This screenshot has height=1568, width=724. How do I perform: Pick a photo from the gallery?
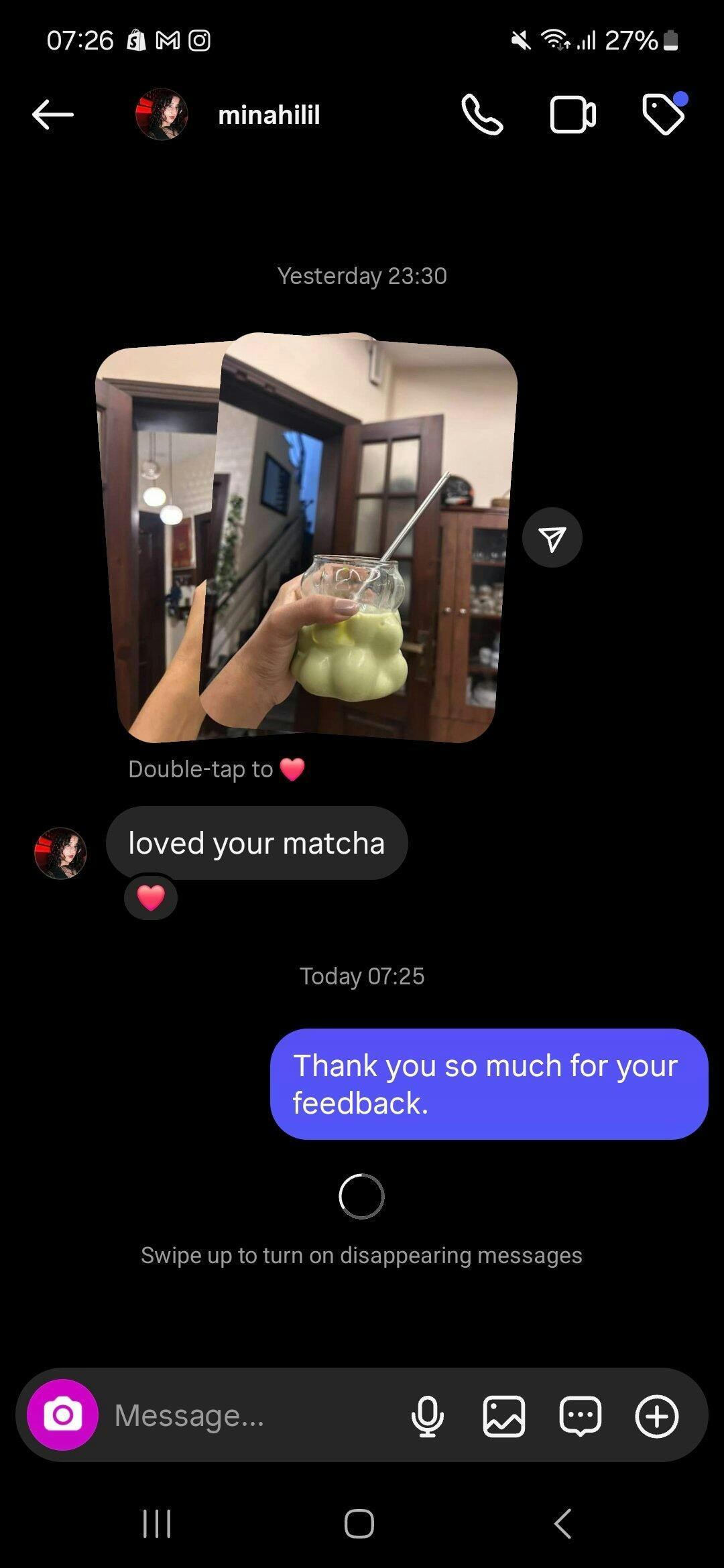click(x=503, y=1415)
